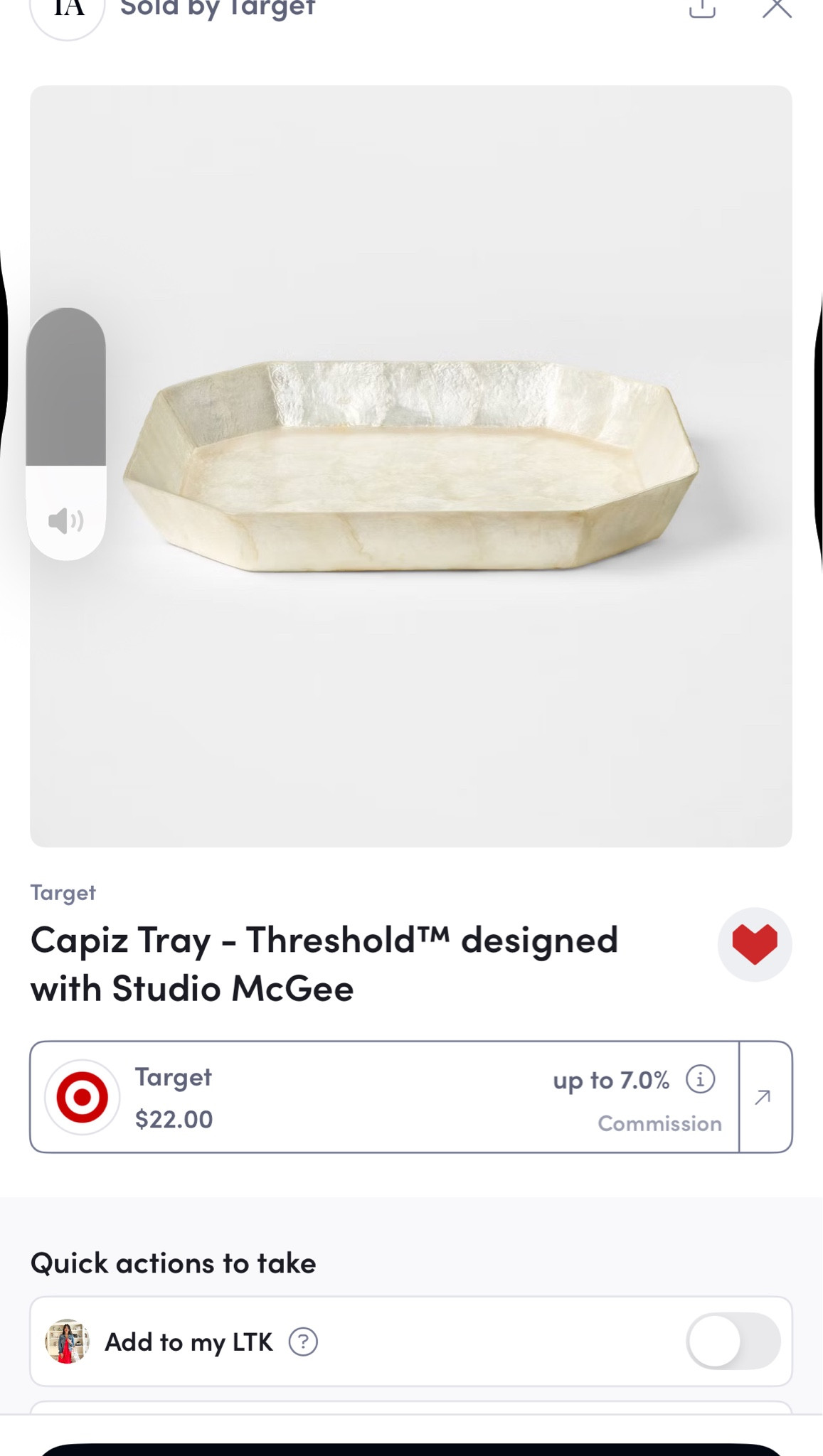Share this Capiz Tray product
The width and height of the screenshot is (823, 1456).
[x=702, y=9]
